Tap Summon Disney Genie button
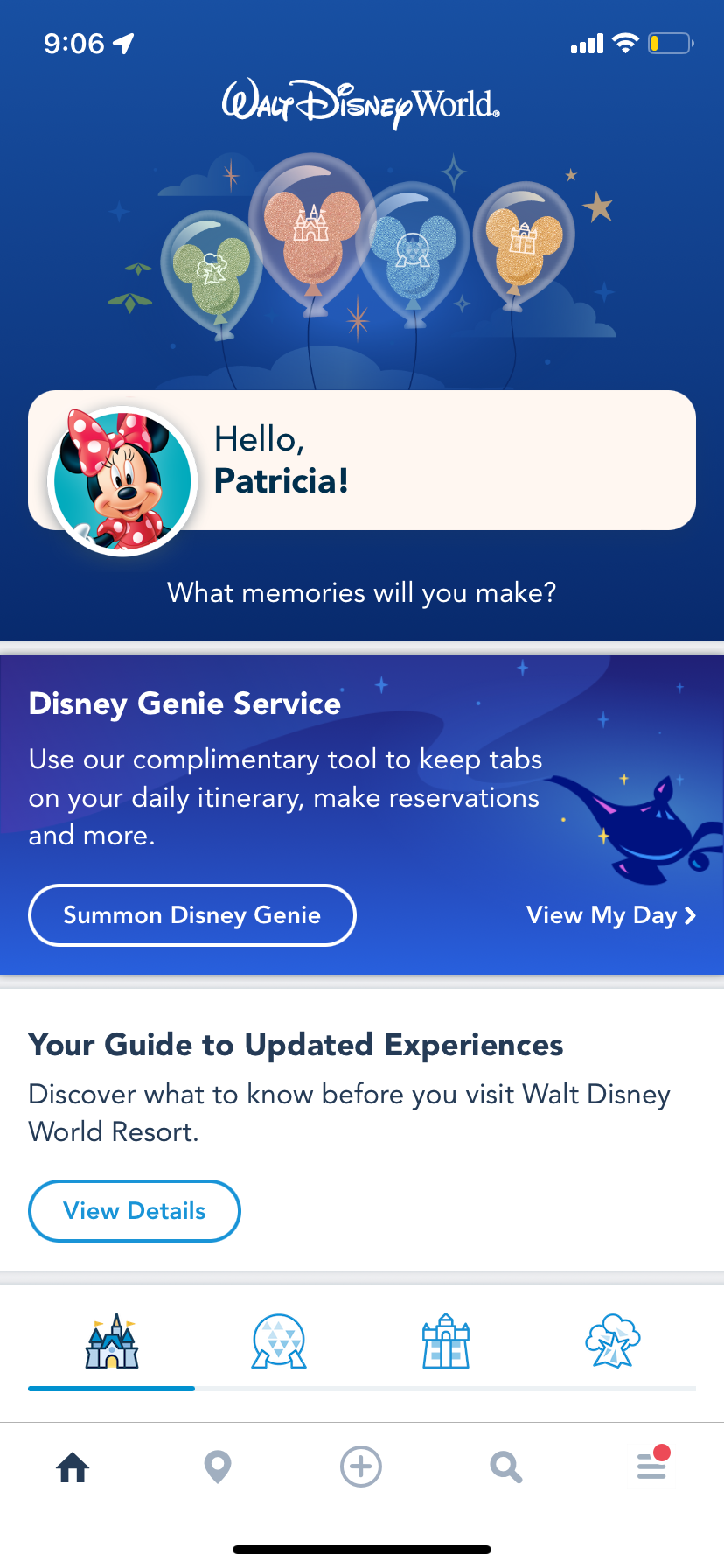The image size is (724, 1568). (x=192, y=915)
